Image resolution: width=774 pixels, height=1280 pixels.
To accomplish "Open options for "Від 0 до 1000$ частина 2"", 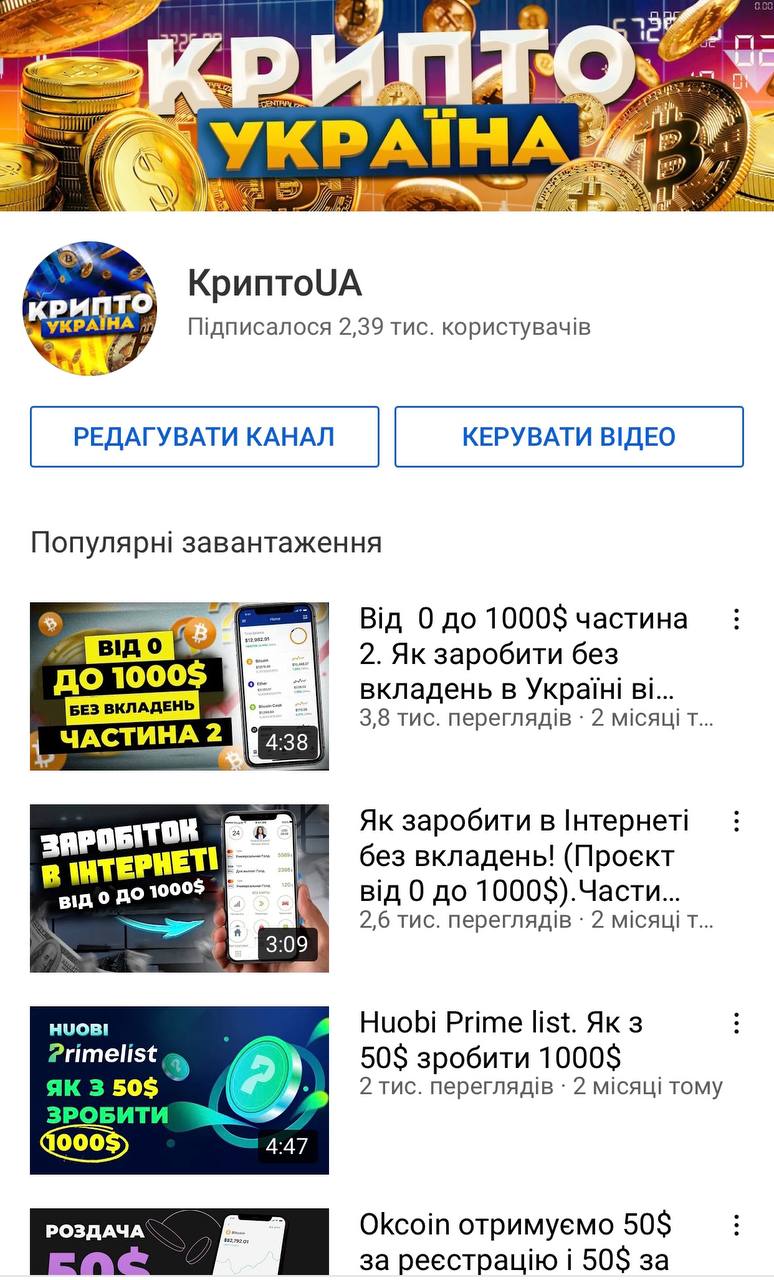I will (736, 619).
